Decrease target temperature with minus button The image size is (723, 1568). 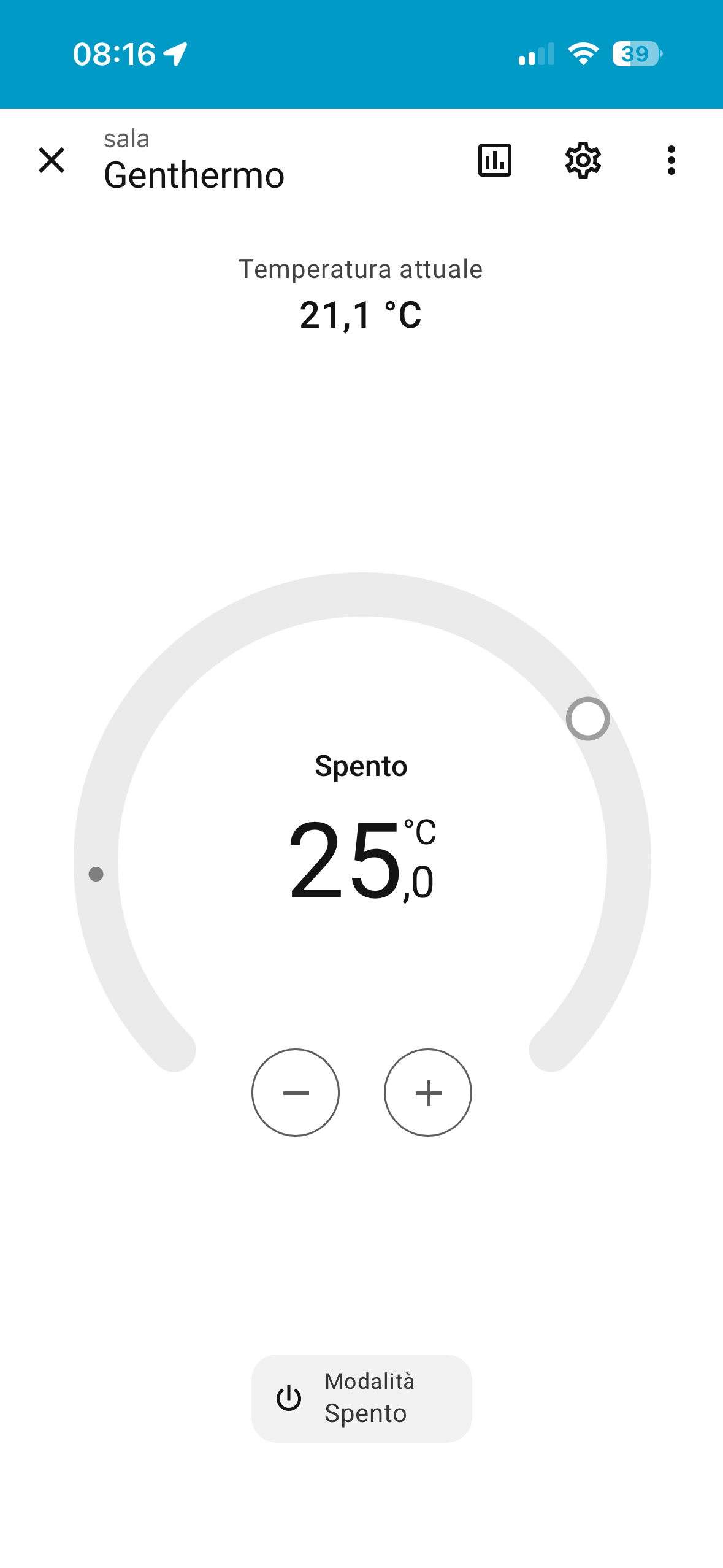296,1093
